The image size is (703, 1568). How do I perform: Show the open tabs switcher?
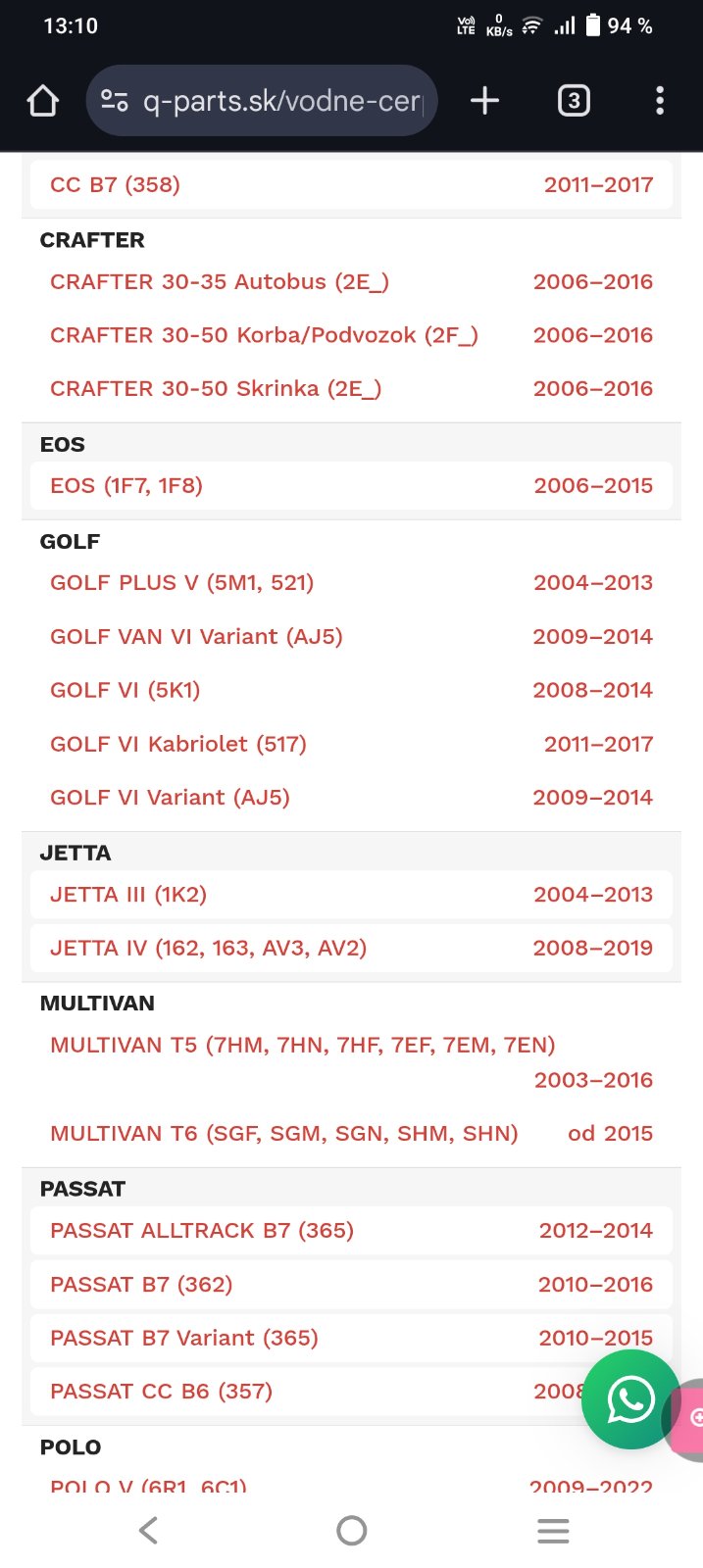point(574,101)
